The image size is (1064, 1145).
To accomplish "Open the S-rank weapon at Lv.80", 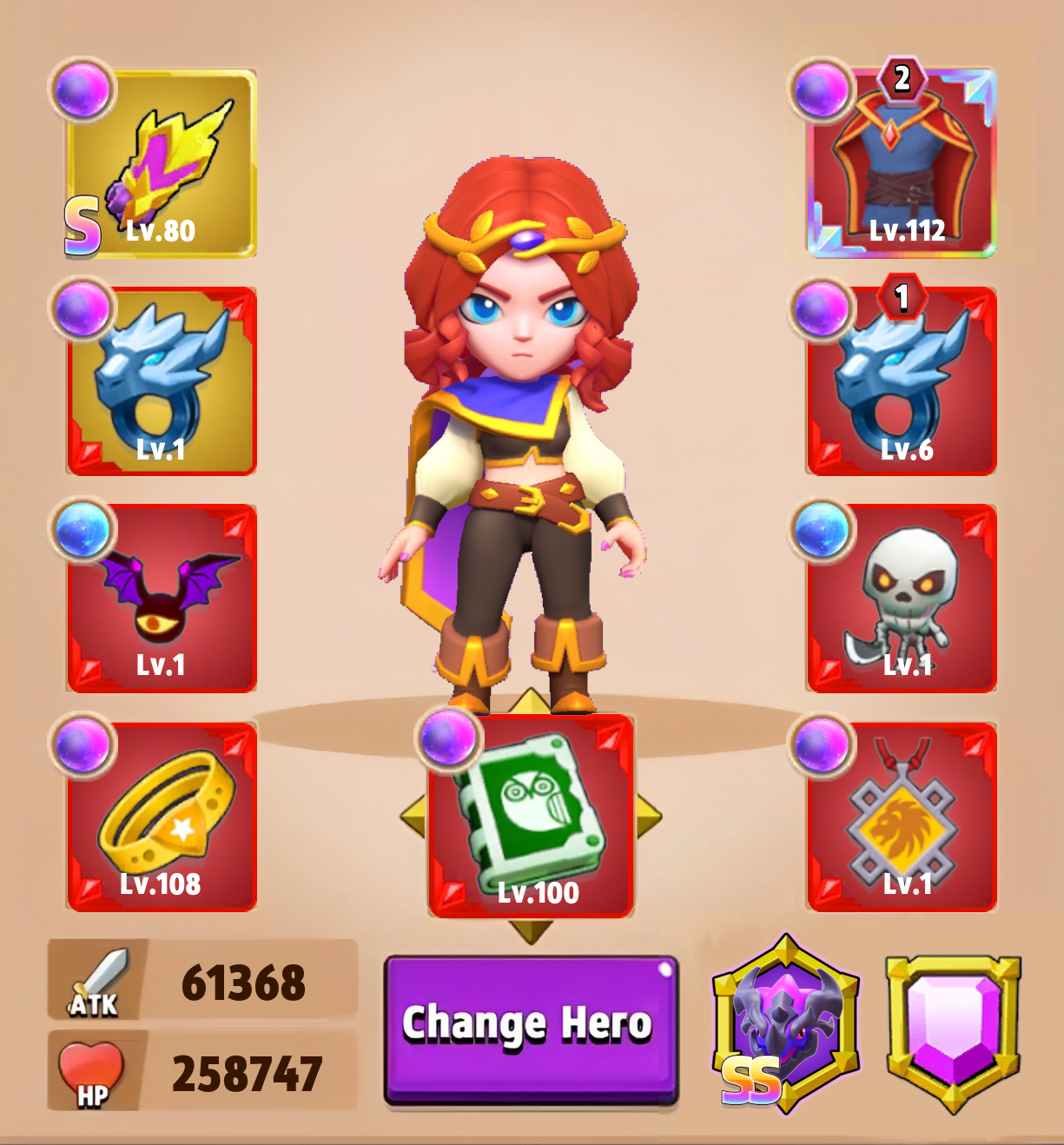I will [x=162, y=164].
